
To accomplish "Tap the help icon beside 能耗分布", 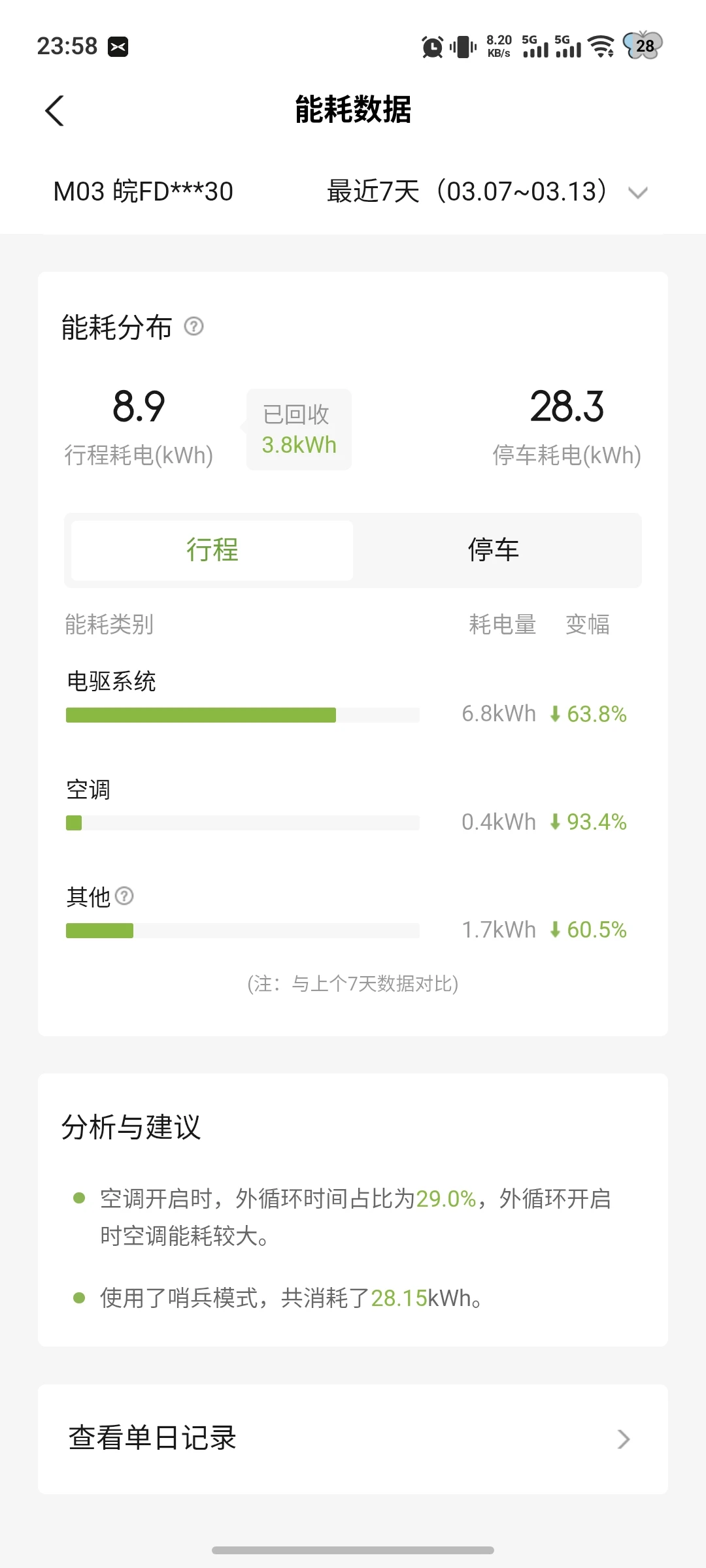I will [x=193, y=326].
